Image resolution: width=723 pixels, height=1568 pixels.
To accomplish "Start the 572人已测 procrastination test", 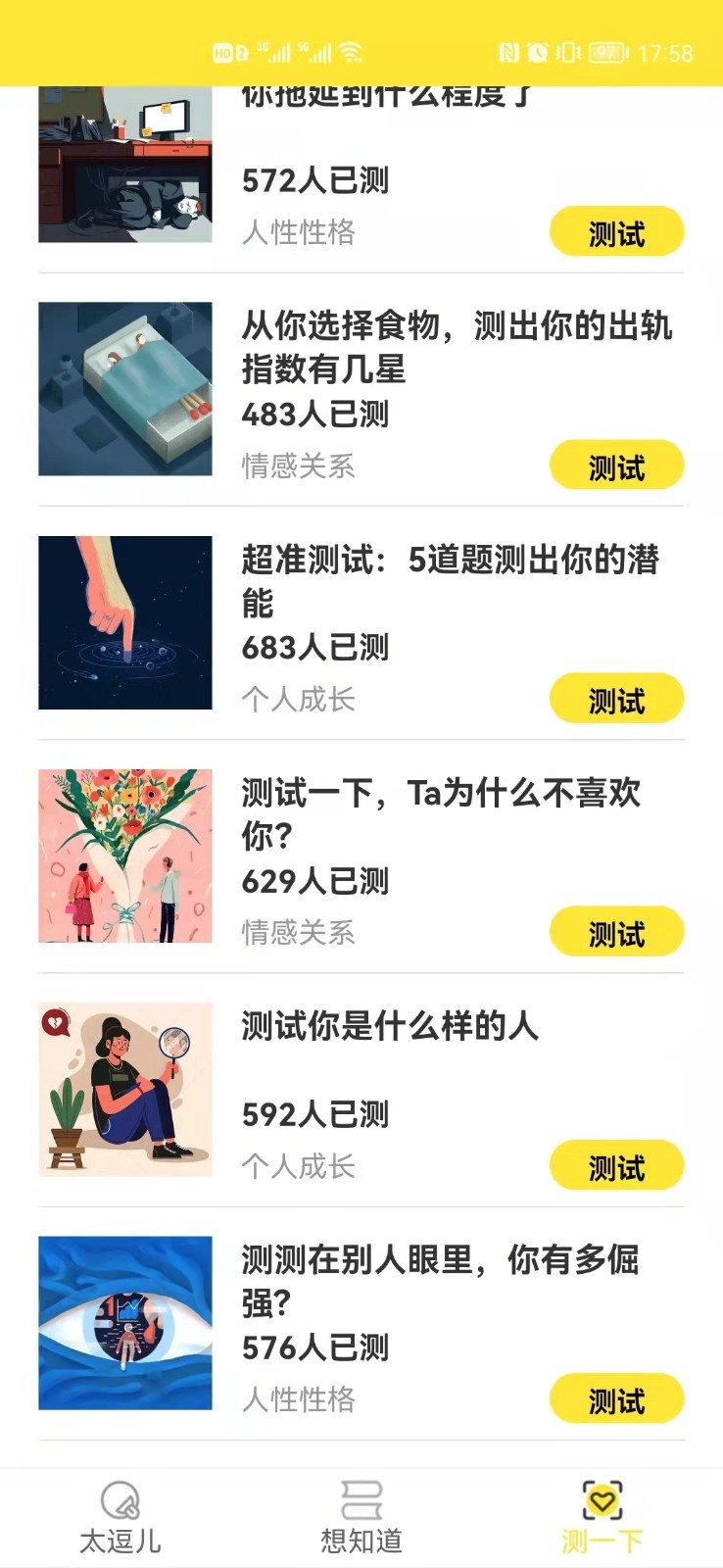I will click(616, 232).
